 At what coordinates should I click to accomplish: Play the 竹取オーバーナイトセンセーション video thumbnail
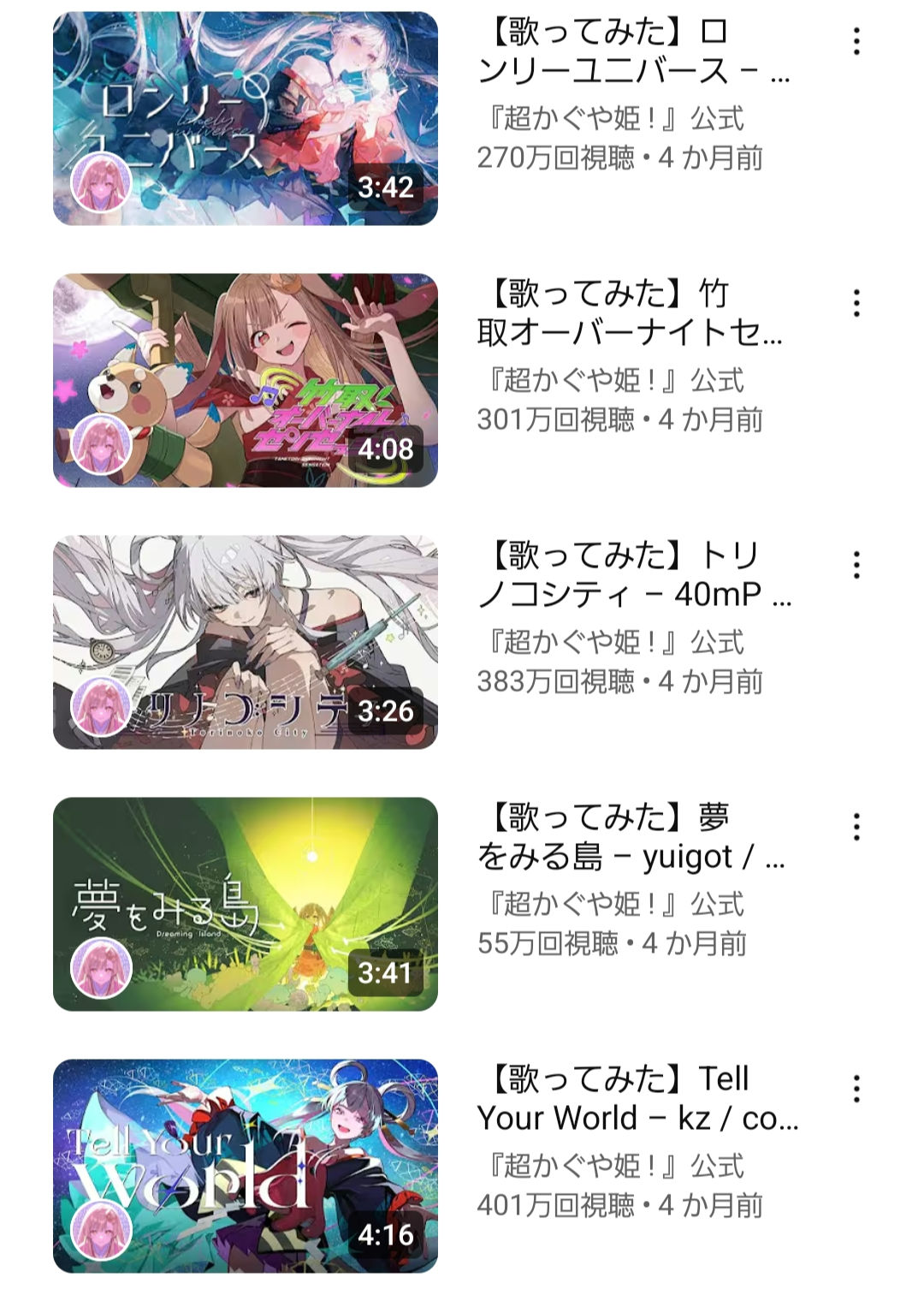point(245,380)
